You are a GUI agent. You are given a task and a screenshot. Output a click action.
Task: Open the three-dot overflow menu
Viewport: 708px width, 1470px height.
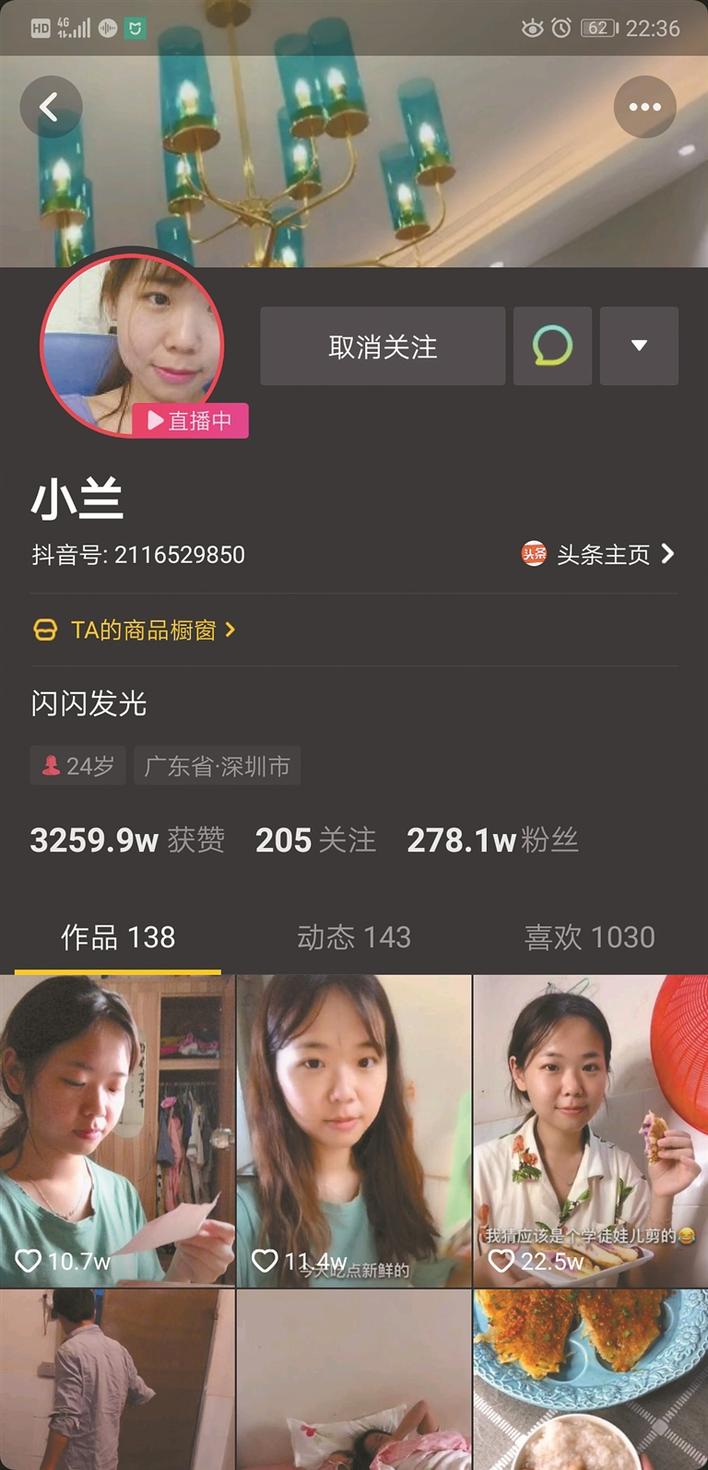644,106
